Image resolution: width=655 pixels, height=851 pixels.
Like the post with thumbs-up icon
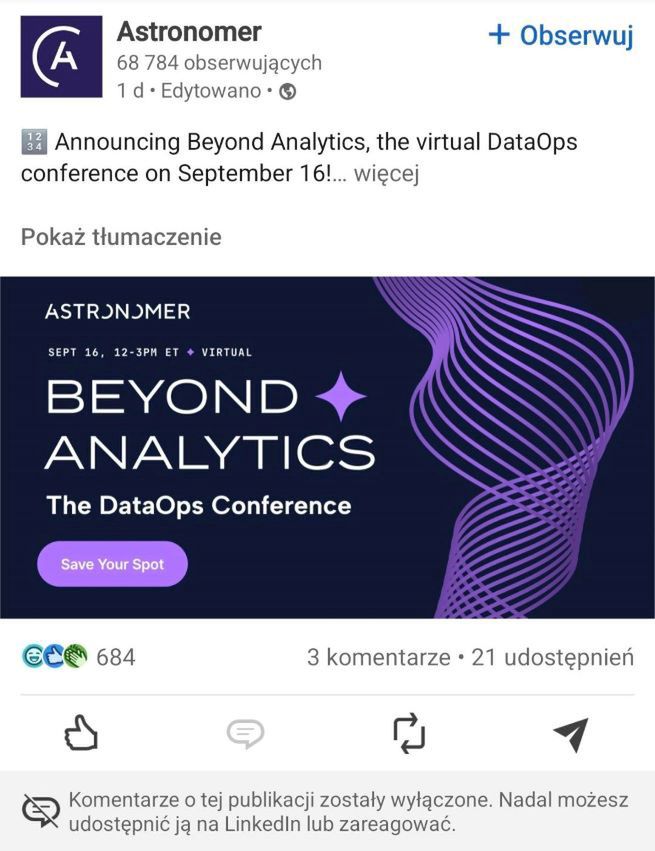point(81,735)
